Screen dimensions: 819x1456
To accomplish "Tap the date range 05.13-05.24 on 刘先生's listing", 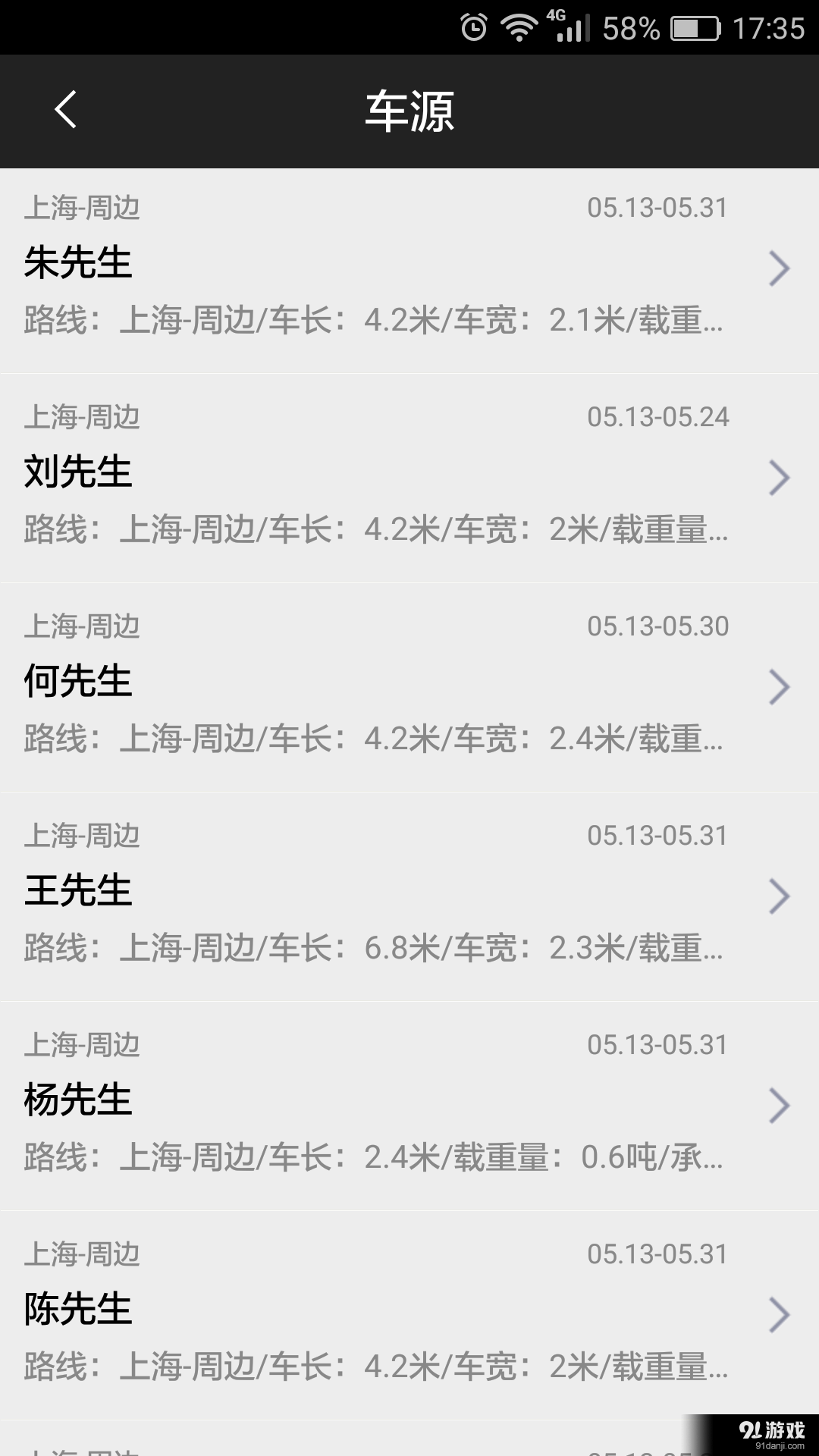I will [659, 416].
